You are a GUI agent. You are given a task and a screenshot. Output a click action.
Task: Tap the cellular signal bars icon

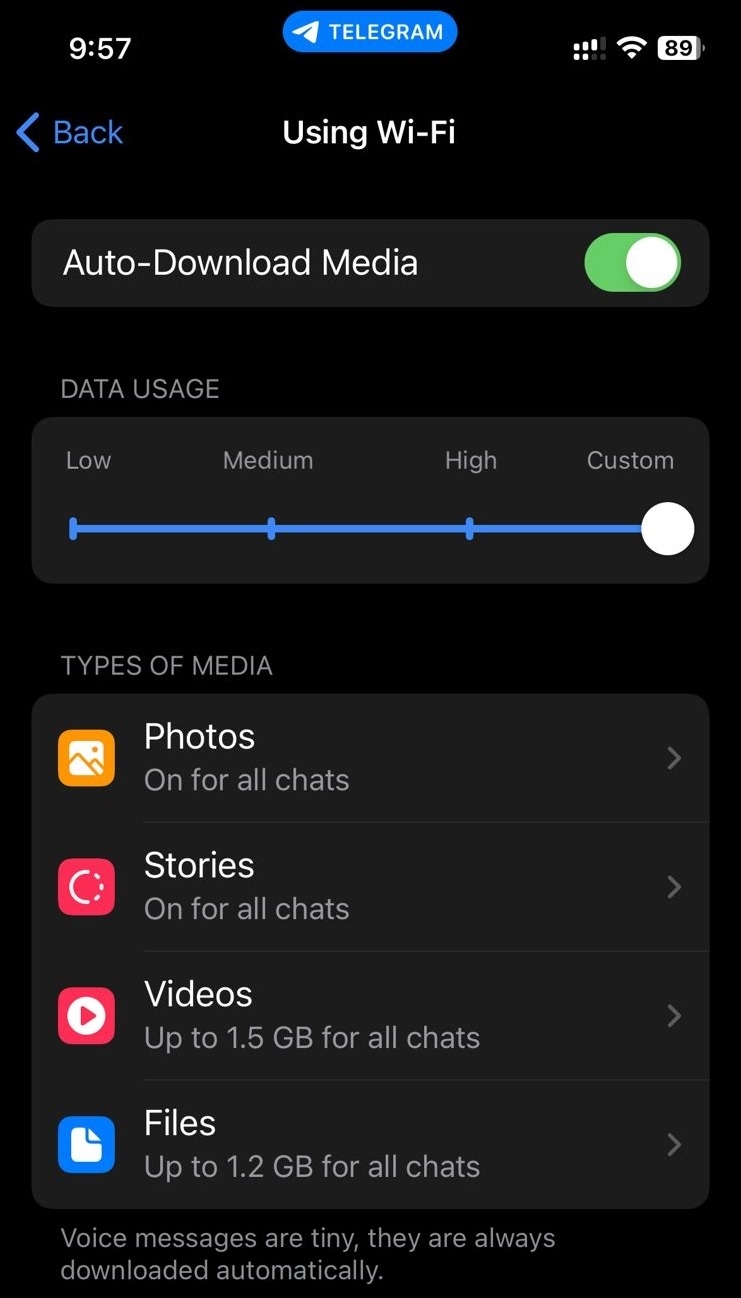click(588, 47)
